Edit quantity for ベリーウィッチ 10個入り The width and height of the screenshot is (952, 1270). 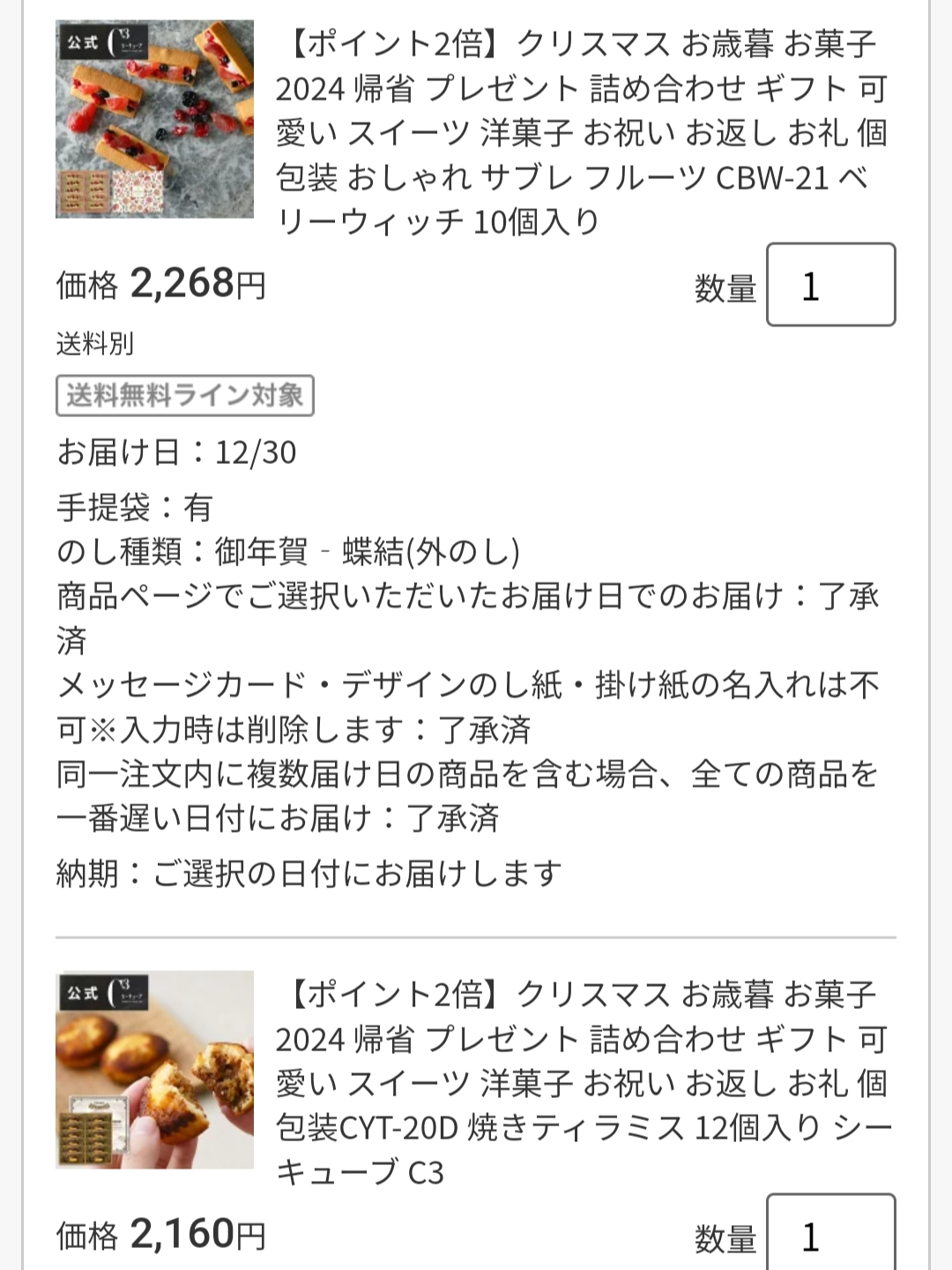point(830,285)
